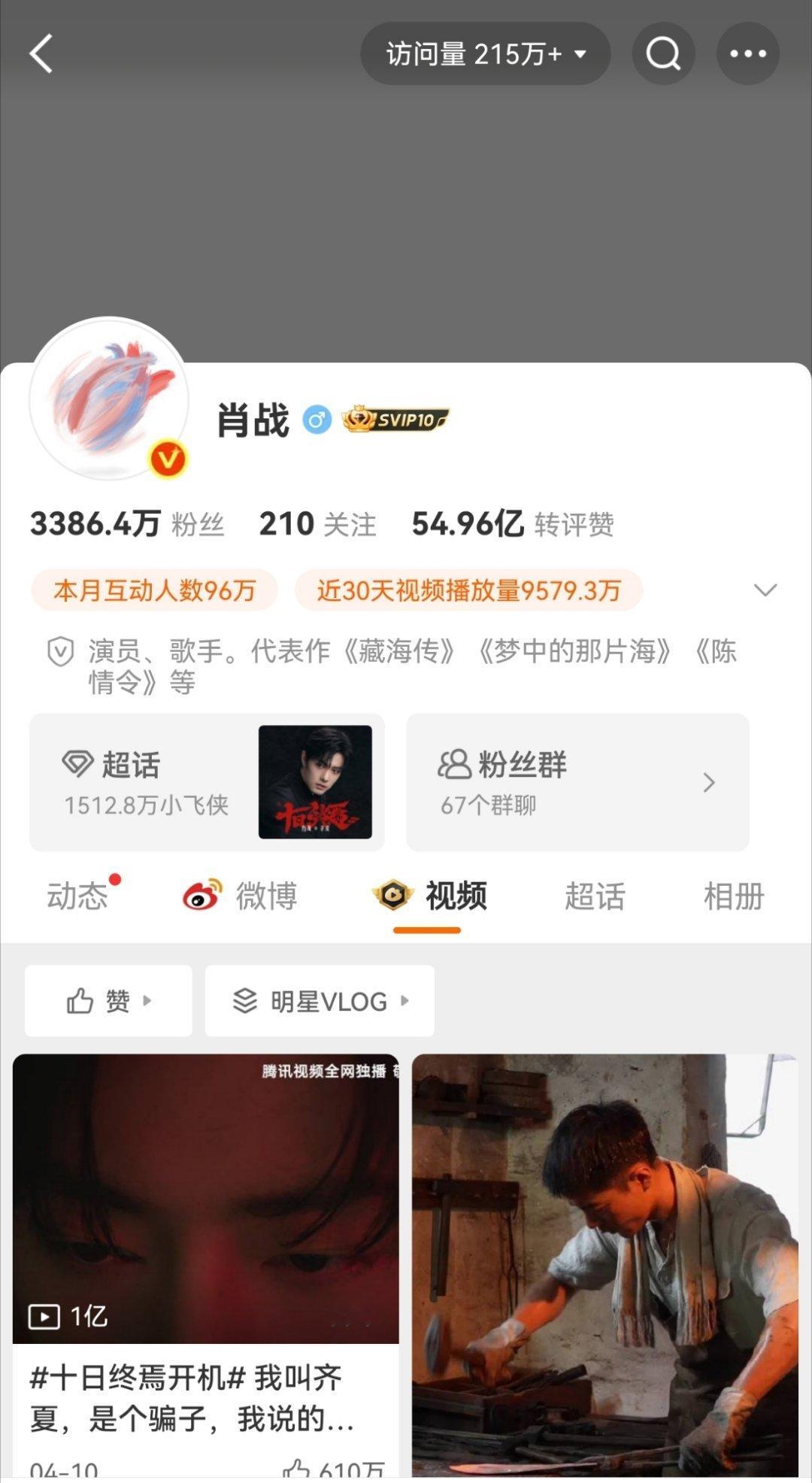
Task: Open the blacksmith video thumbnail
Action: click(x=601, y=1241)
